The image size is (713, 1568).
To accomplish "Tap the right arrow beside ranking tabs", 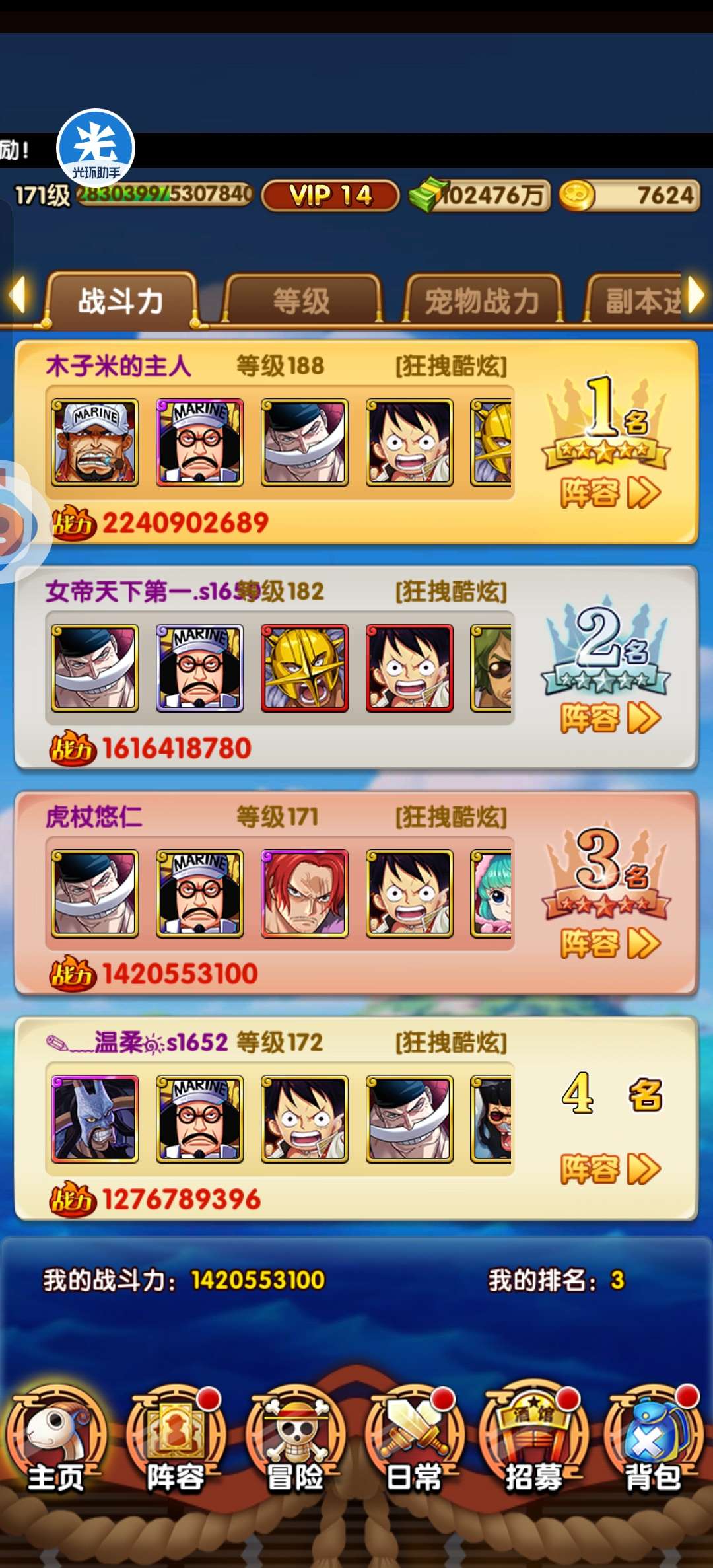I will click(696, 295).
